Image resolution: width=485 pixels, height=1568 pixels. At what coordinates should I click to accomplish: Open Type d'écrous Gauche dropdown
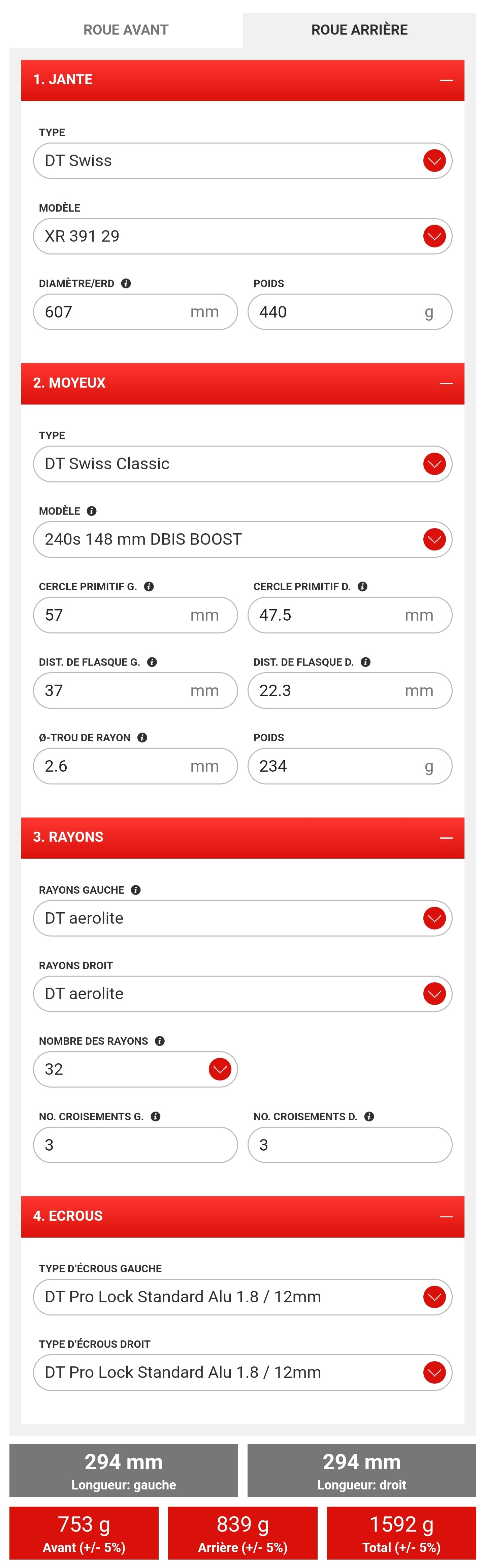pos(242,1297)
